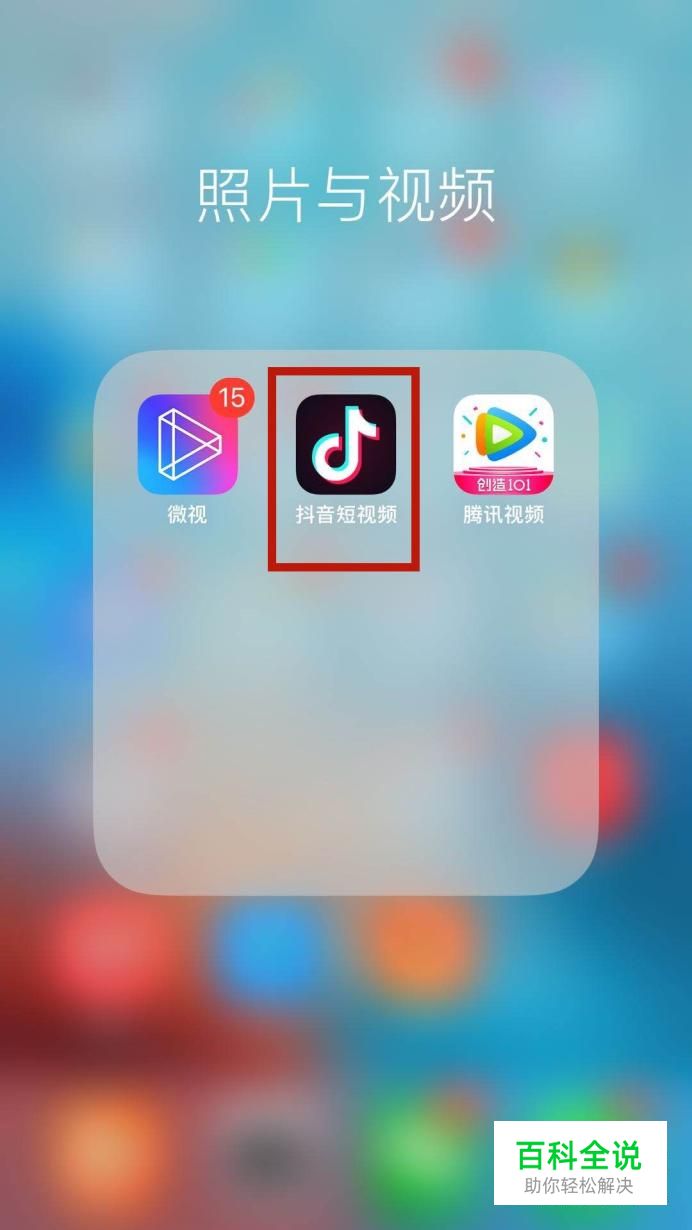Viewport: 692px width, 1230px height.
Task: Open 腾讯视频 app
Action: [503, 445]
